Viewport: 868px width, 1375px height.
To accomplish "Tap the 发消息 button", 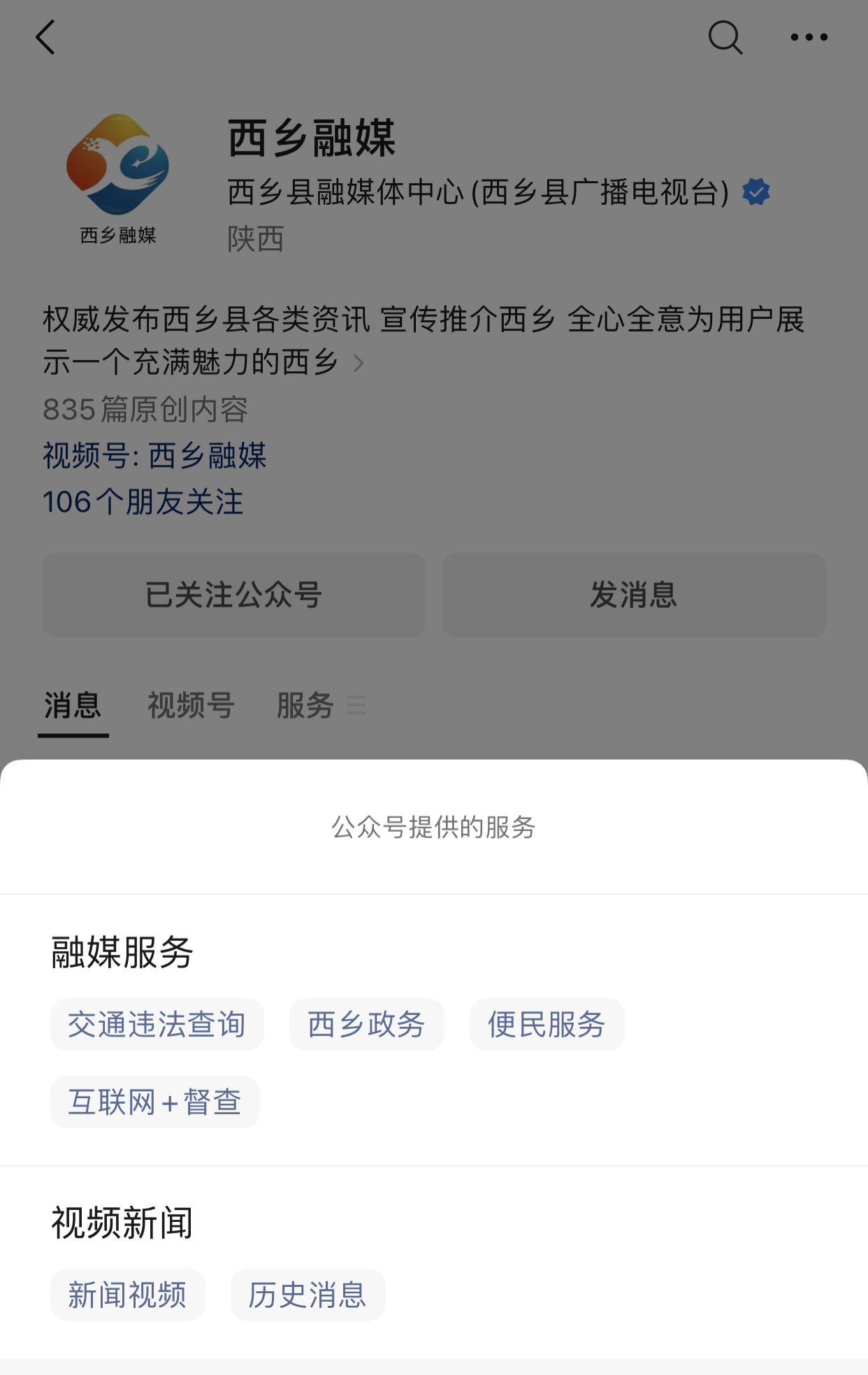I will pos(634,595).
